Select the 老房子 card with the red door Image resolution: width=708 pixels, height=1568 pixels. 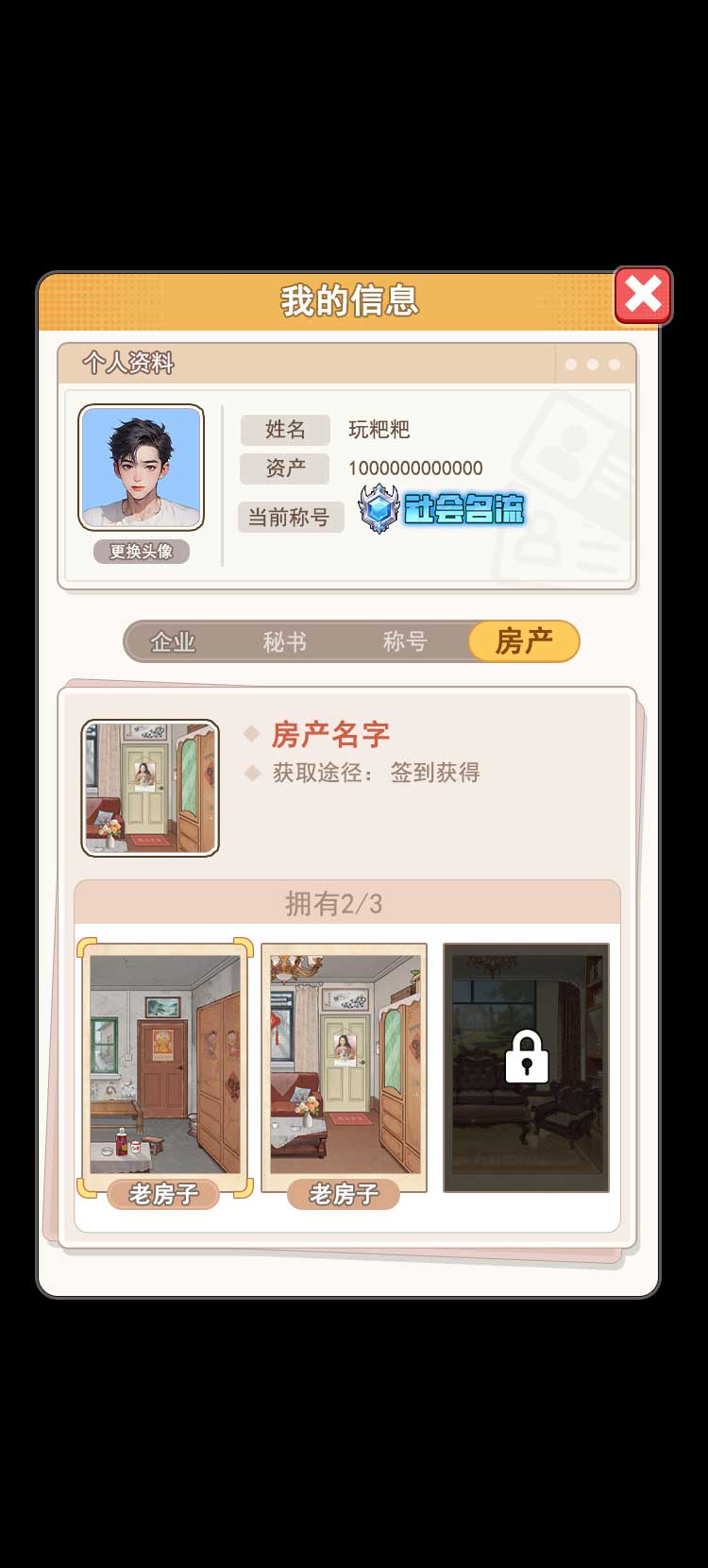click(x=165, y=1070)
